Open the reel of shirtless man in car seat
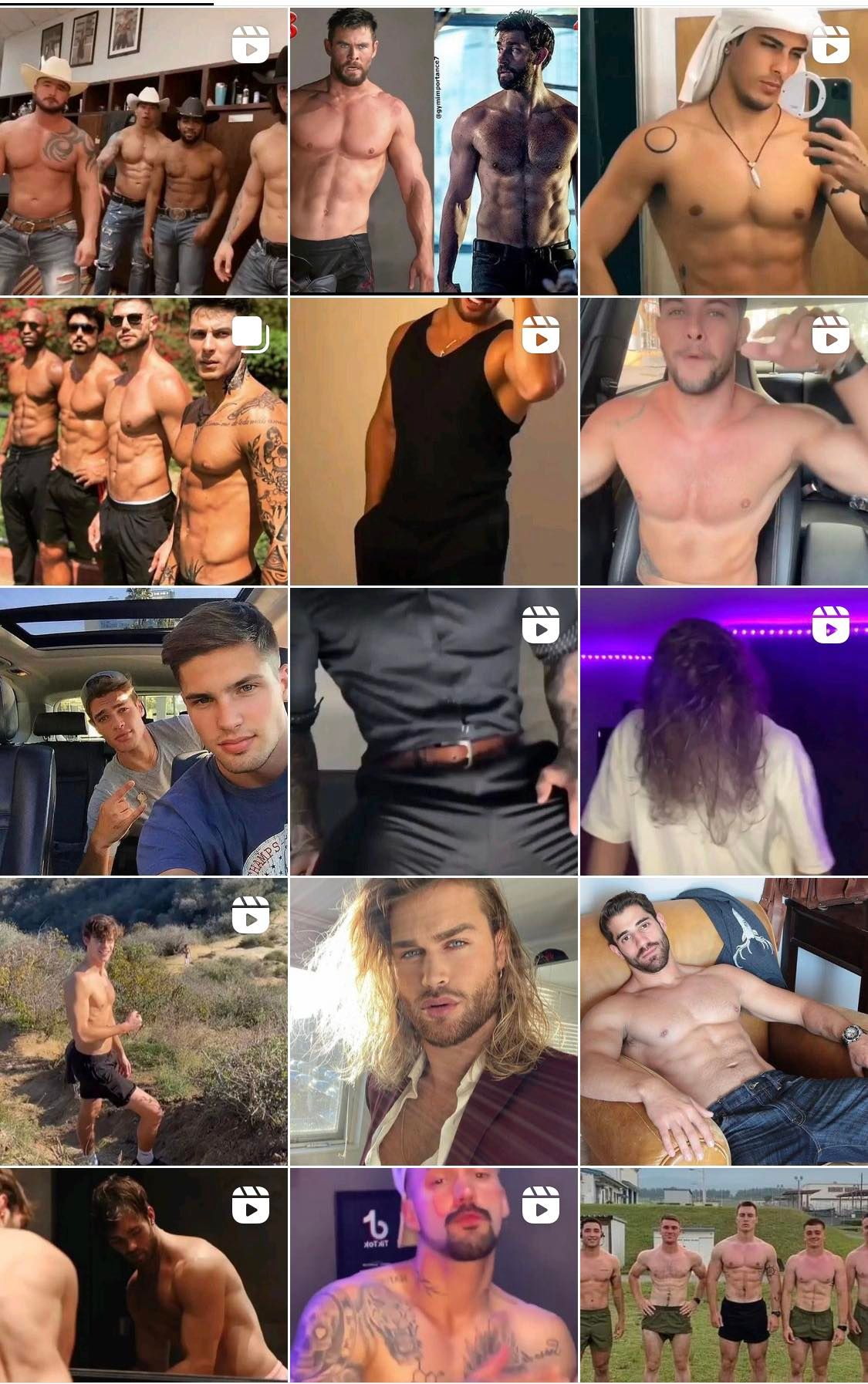868x1384 pixels. (x=724, y=441)
